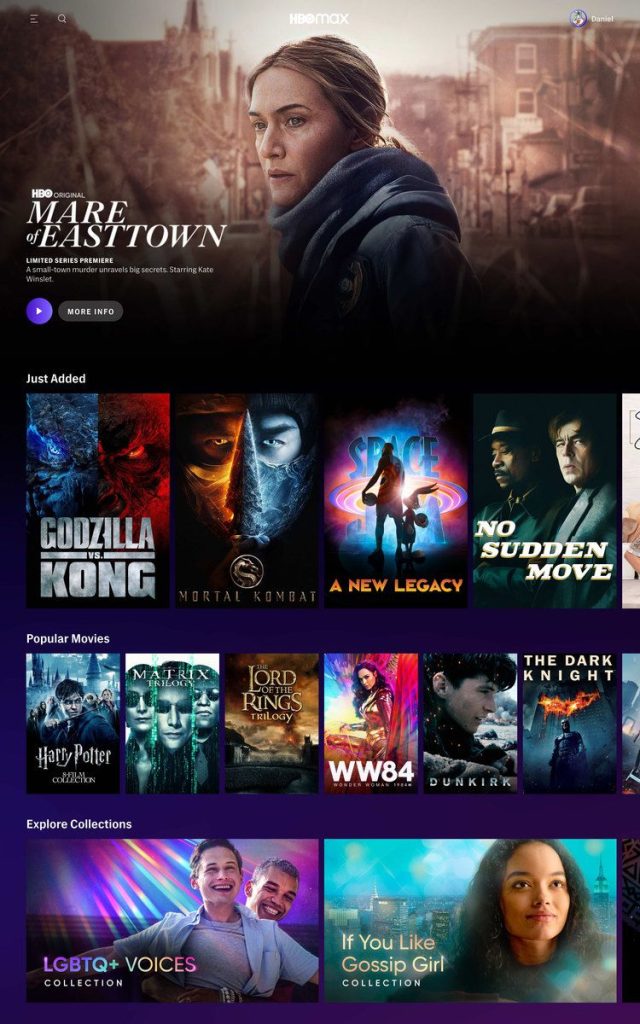The width and height of the screenshot is (640, 1024).
Task: Open If You Like Gossip Girl collection
Action: (x=470, y=920)
